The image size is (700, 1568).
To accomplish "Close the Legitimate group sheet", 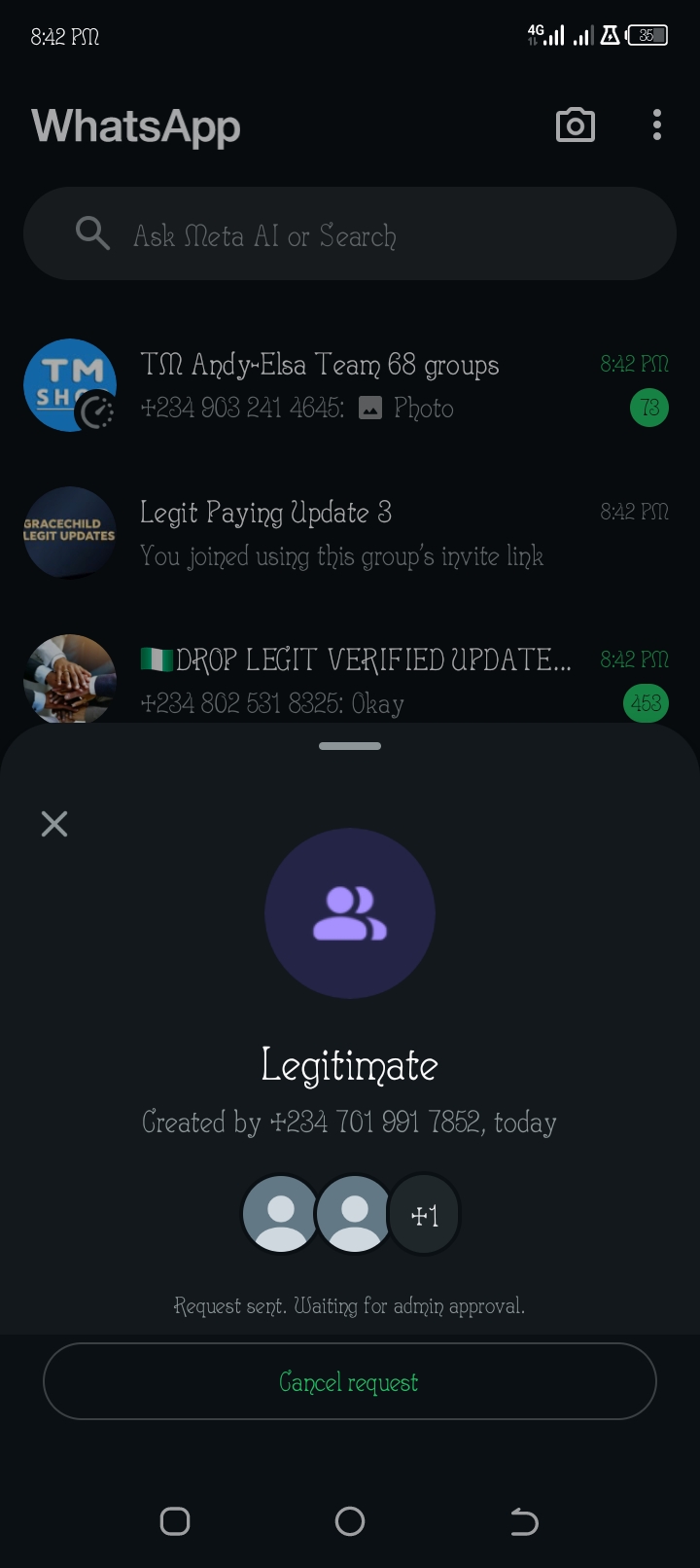I will pyautogui.click(x=54, y=824).
